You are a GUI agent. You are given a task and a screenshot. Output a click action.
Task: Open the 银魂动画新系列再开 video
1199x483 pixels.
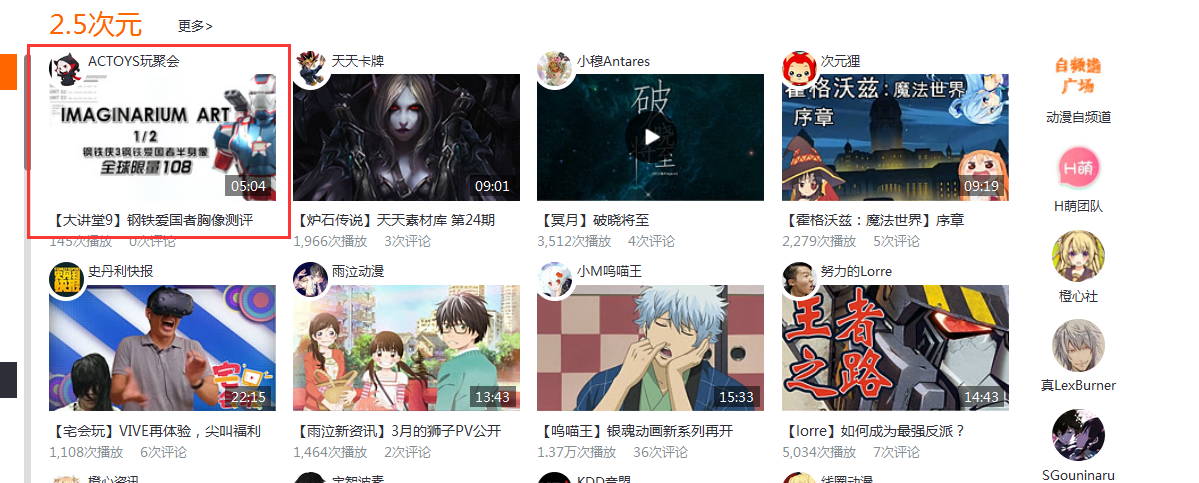coord(650,347)
